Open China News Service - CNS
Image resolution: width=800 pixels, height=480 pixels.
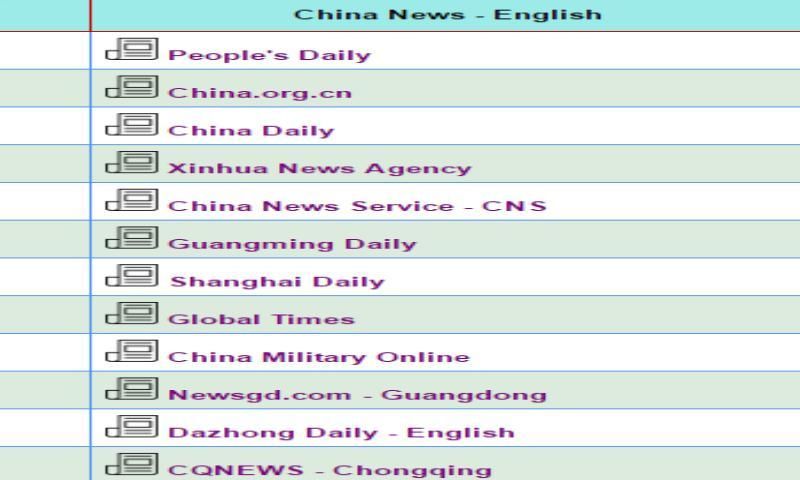point(356,206)
